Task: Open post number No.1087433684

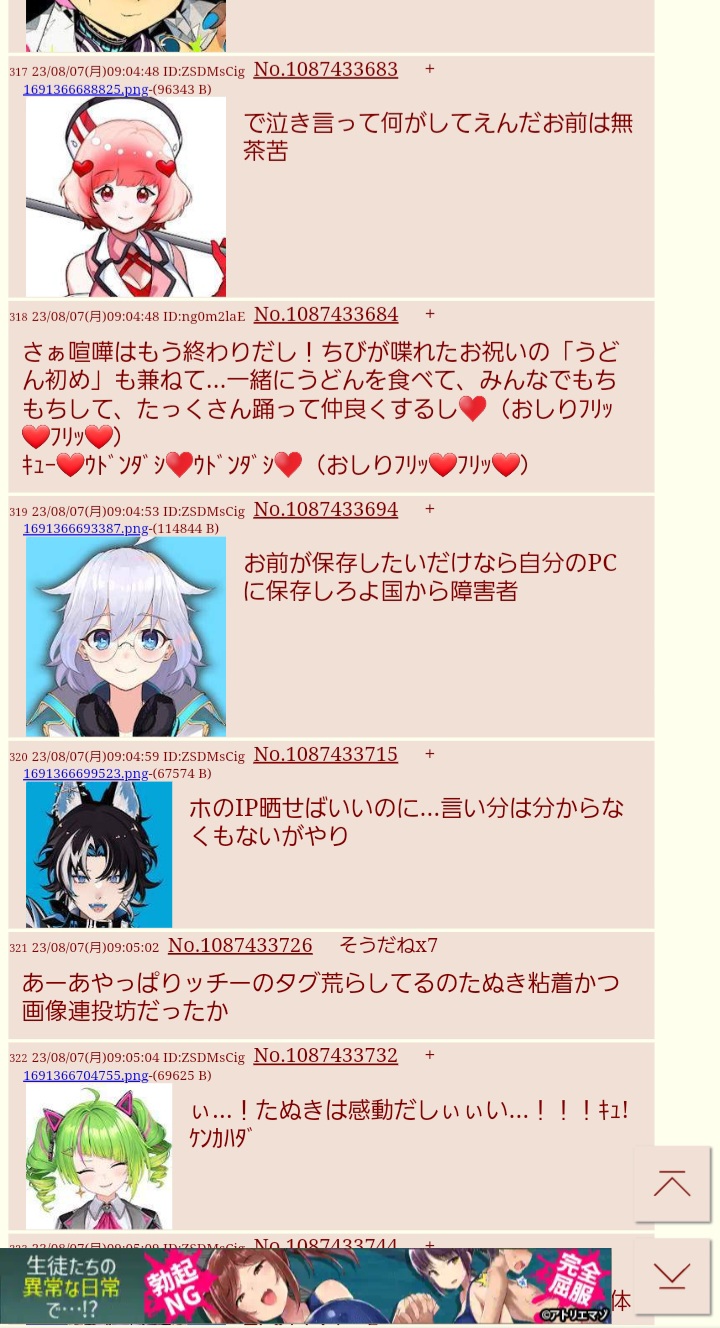Action: pos(325,314)
